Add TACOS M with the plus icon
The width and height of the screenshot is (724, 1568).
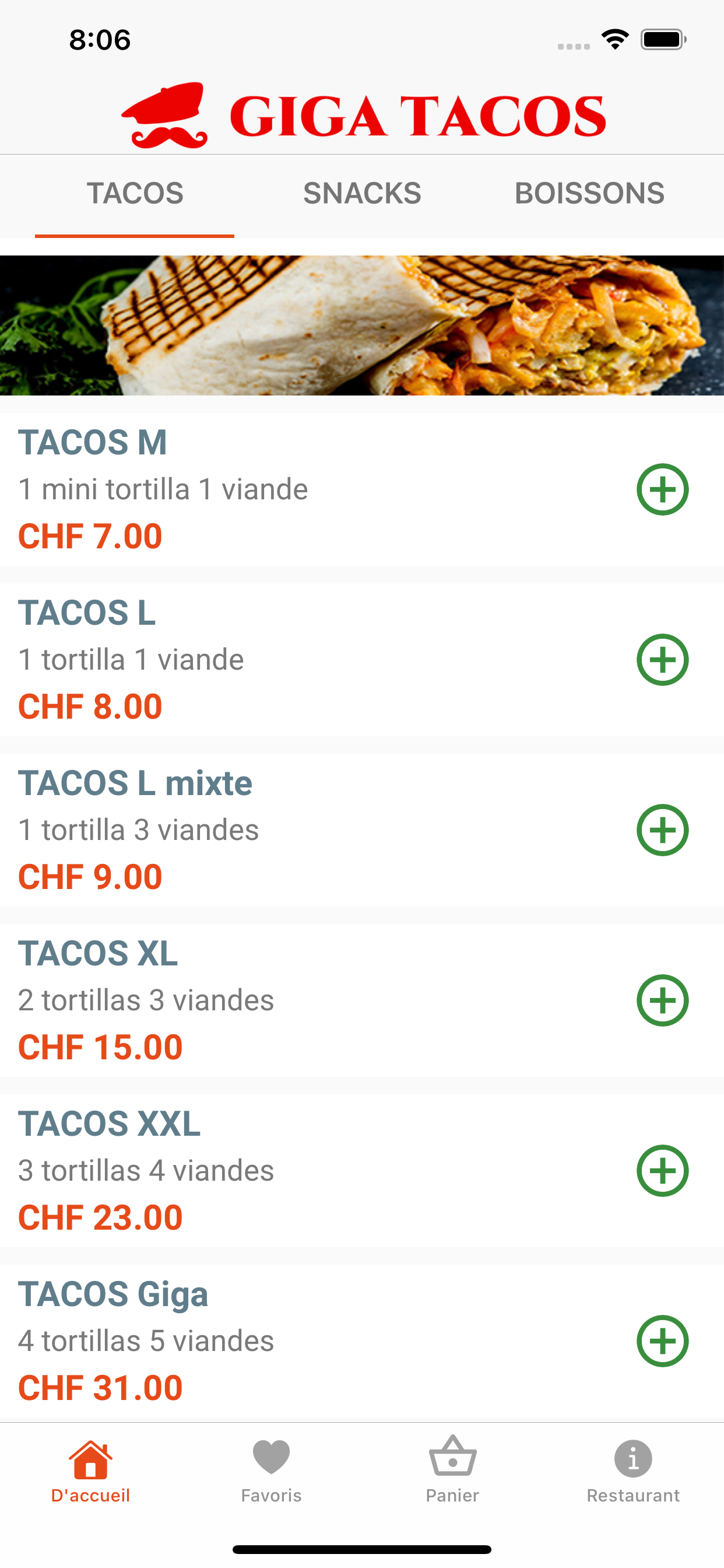663,489
